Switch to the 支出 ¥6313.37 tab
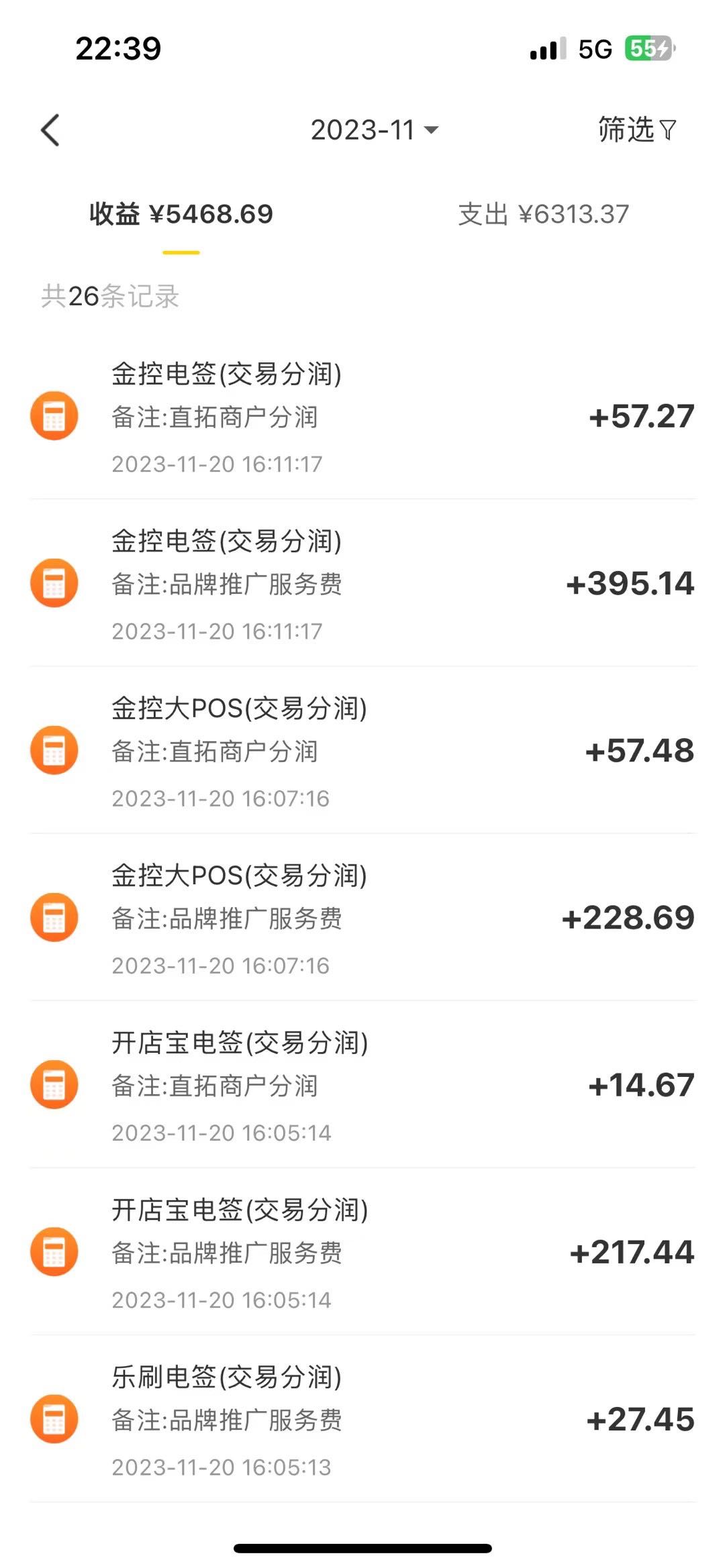The image size is (725, 1568). click(544, 215)
